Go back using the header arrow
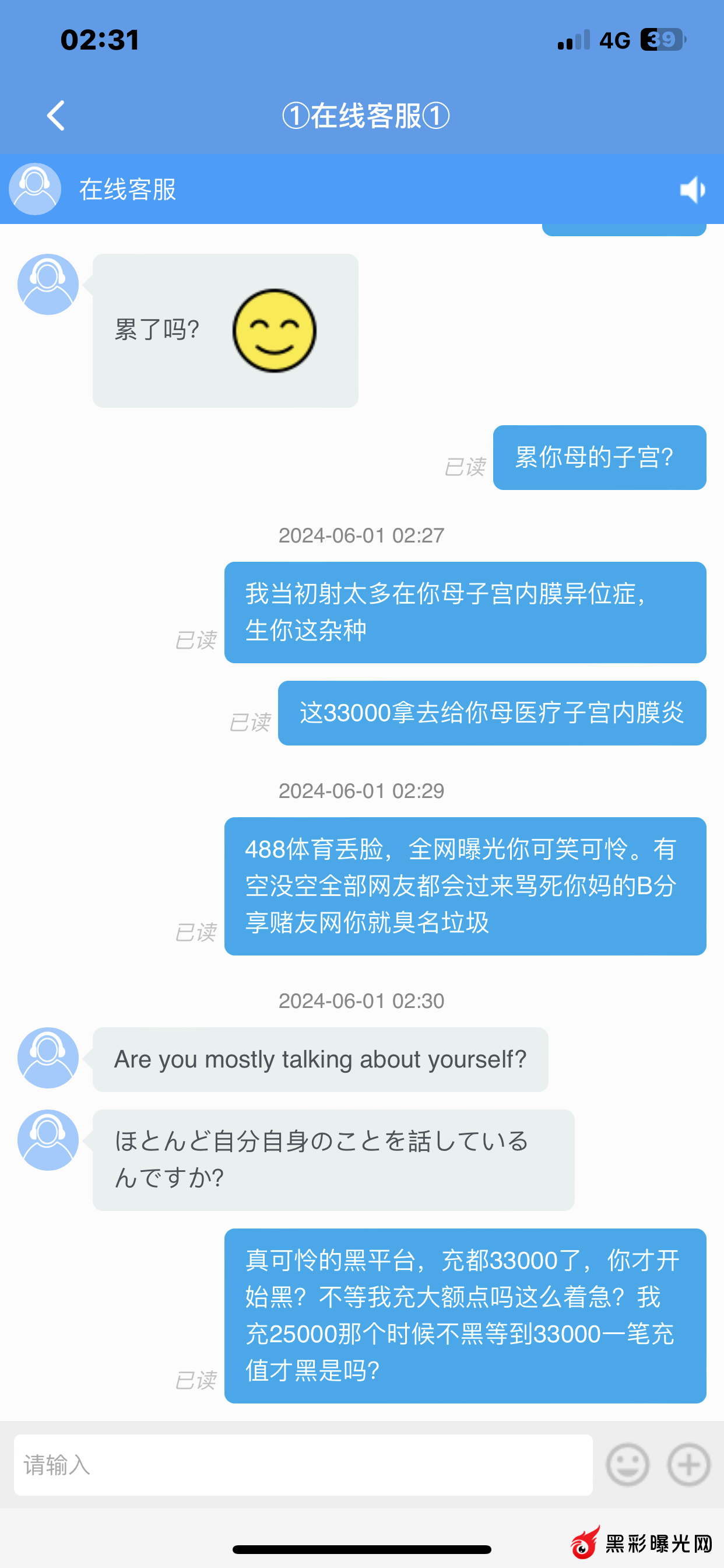The height and width of the screenshot is (1568, 724). (x=56, y=116)
